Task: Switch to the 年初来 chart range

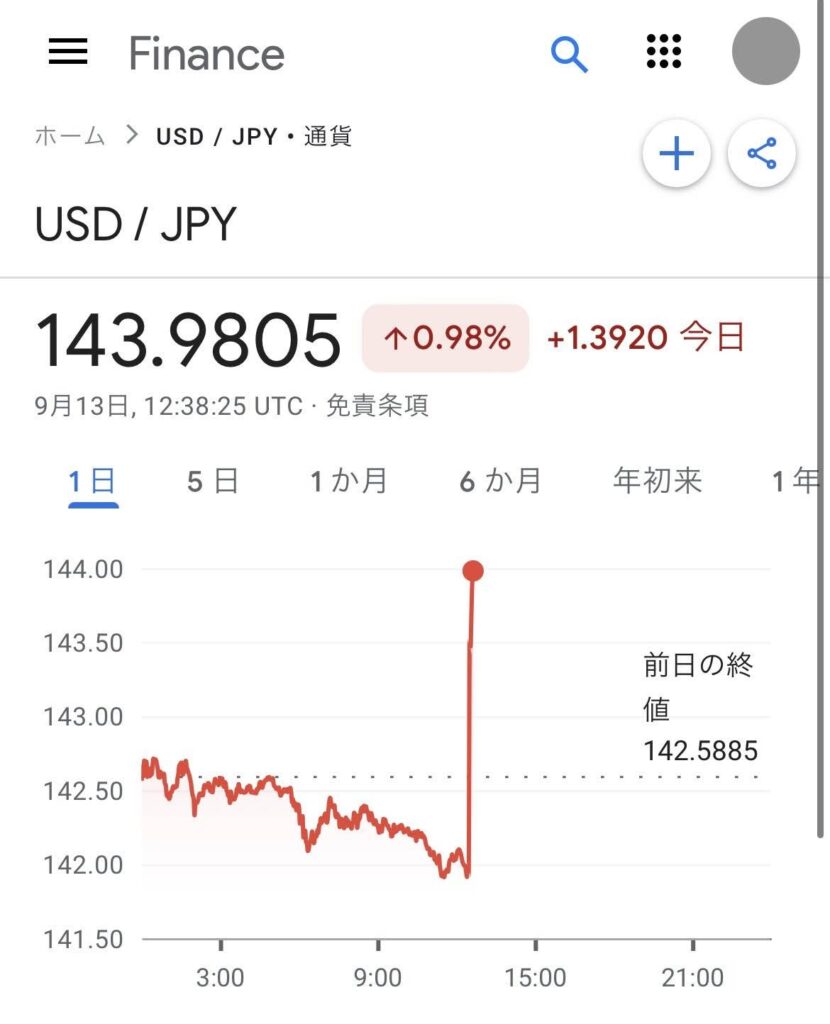Action: tap(657, 482)
